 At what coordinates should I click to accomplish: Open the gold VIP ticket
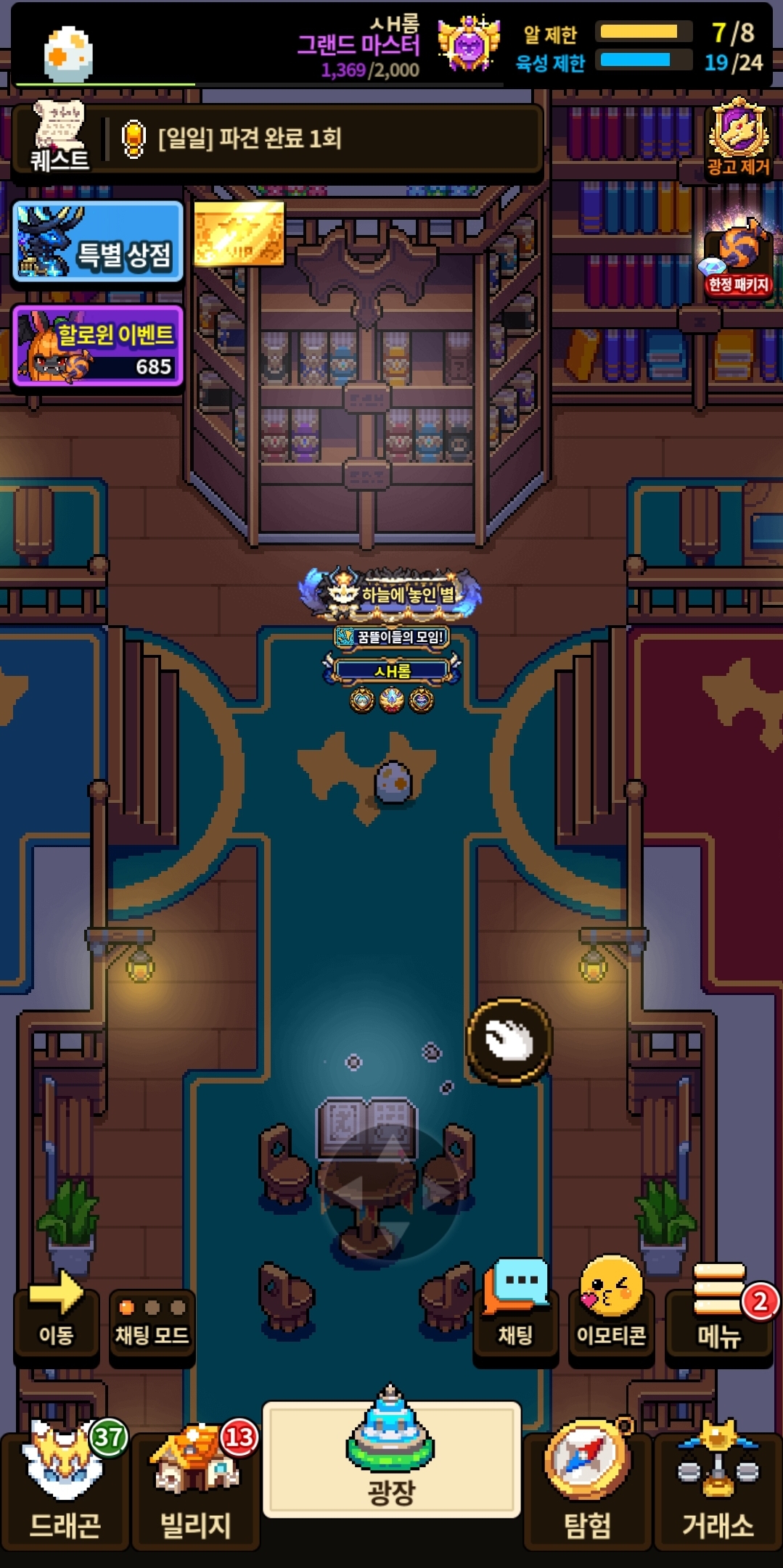pyautogui.click(x=239, y=234)
